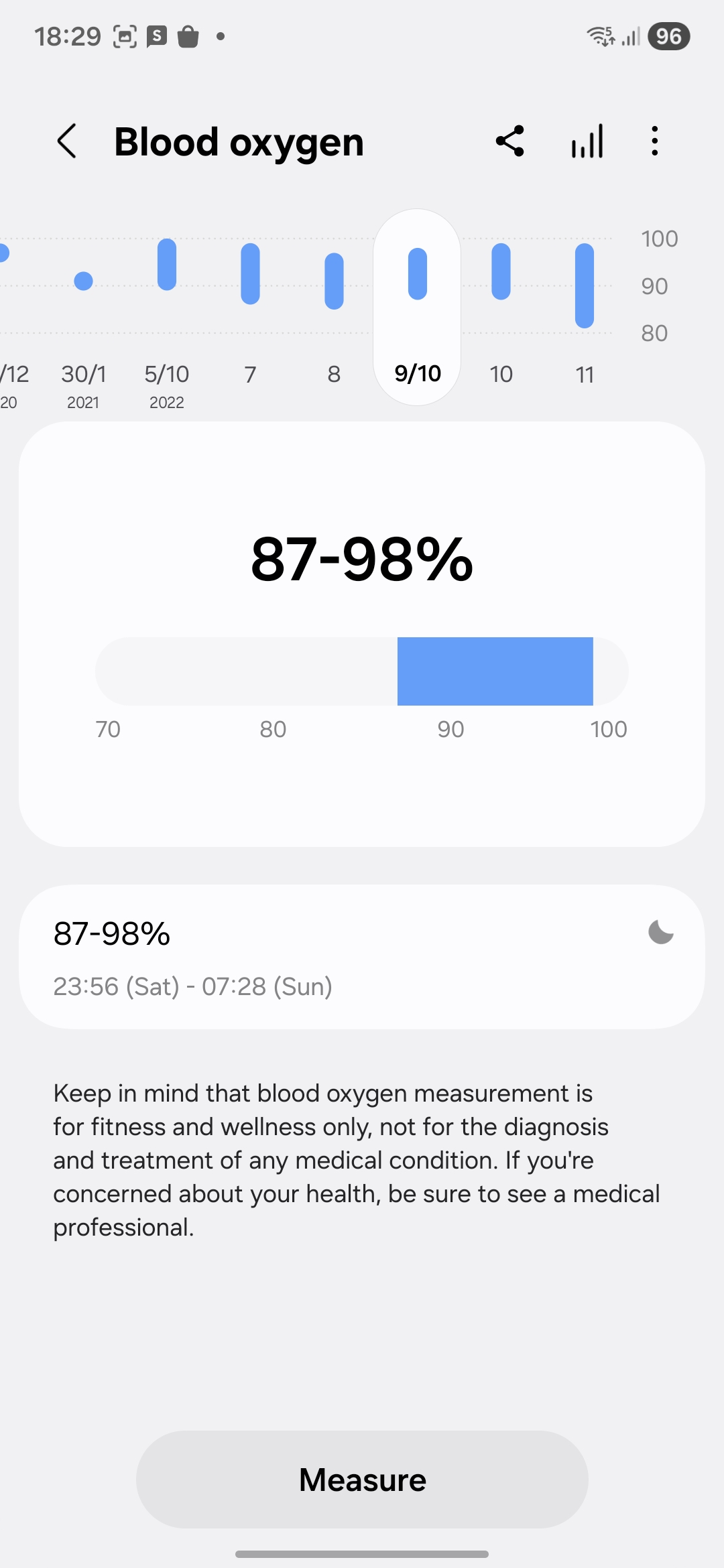The height and width of the screenshot is (1568, 724).
Task: Open the three-dot overflow menu
Action: coord(655,141)
